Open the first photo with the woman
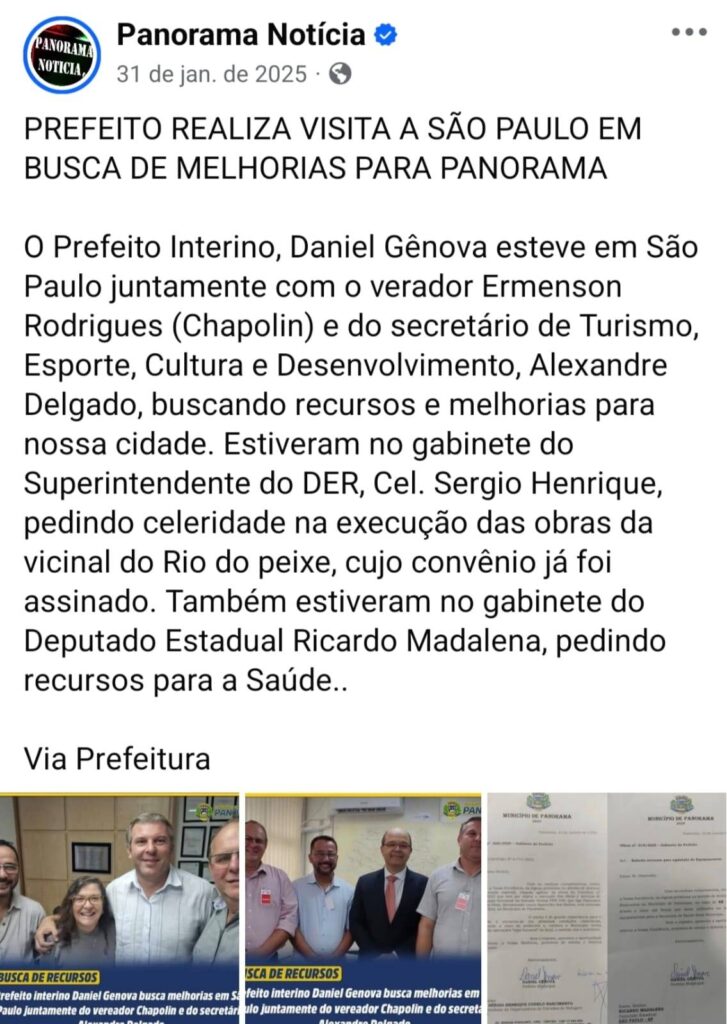 pyautogui.click(x=119, y=905)
